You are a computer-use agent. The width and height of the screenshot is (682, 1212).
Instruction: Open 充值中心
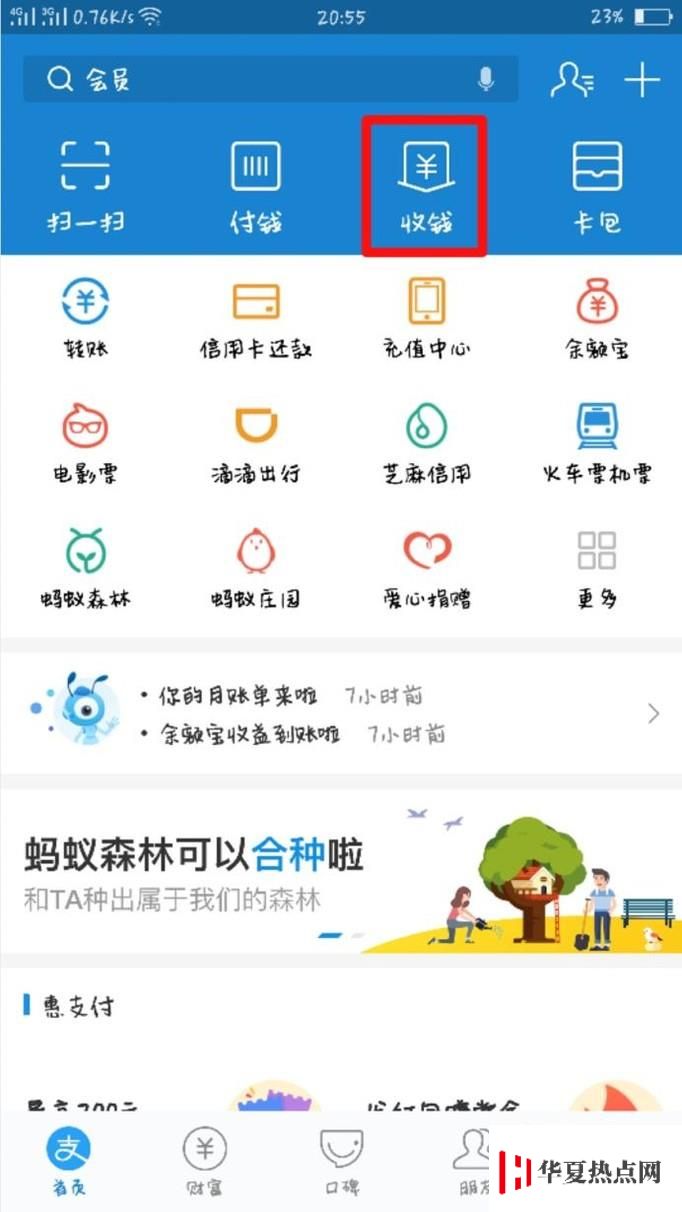point(426,318)
